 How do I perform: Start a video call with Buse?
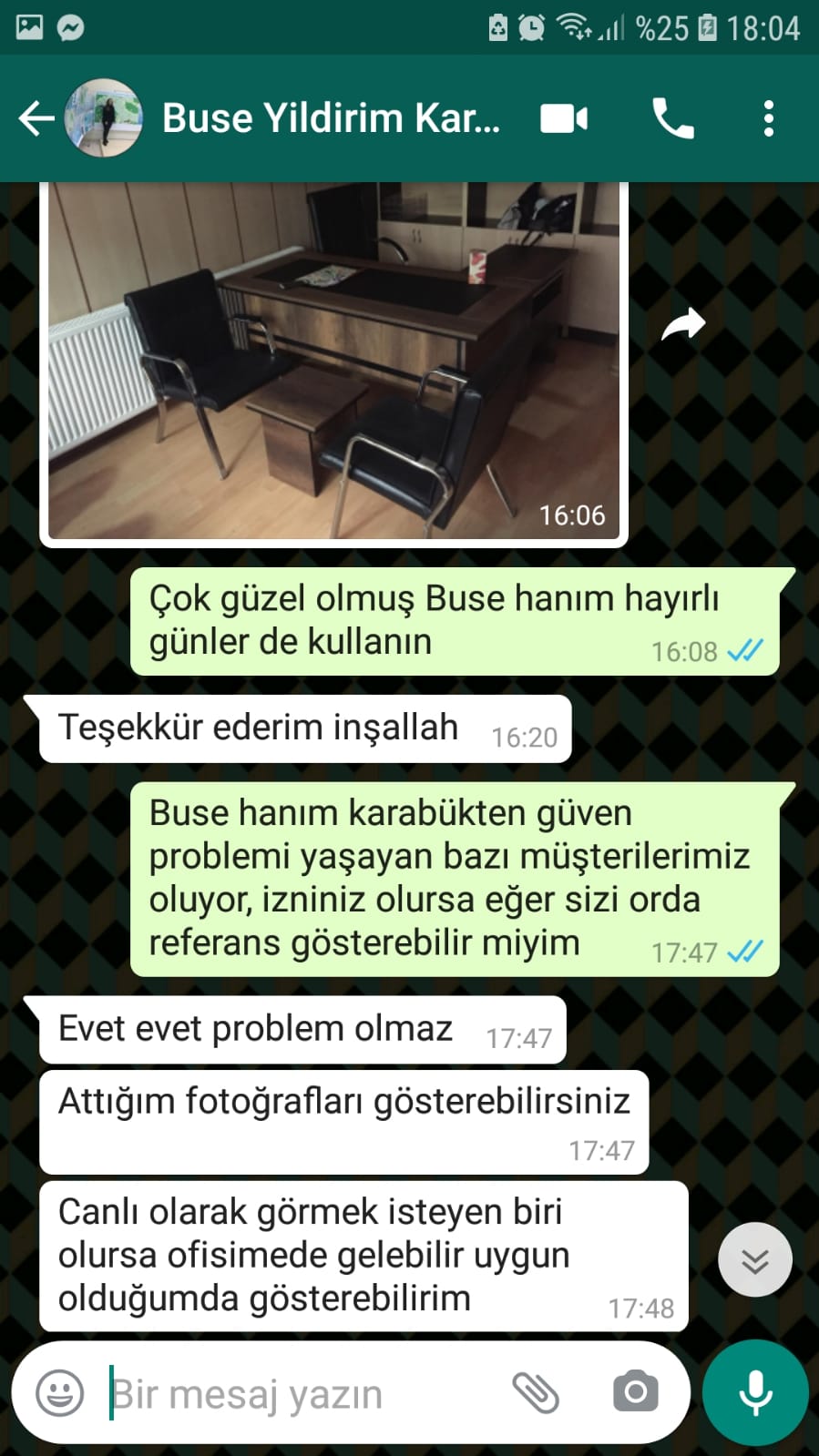564,118
